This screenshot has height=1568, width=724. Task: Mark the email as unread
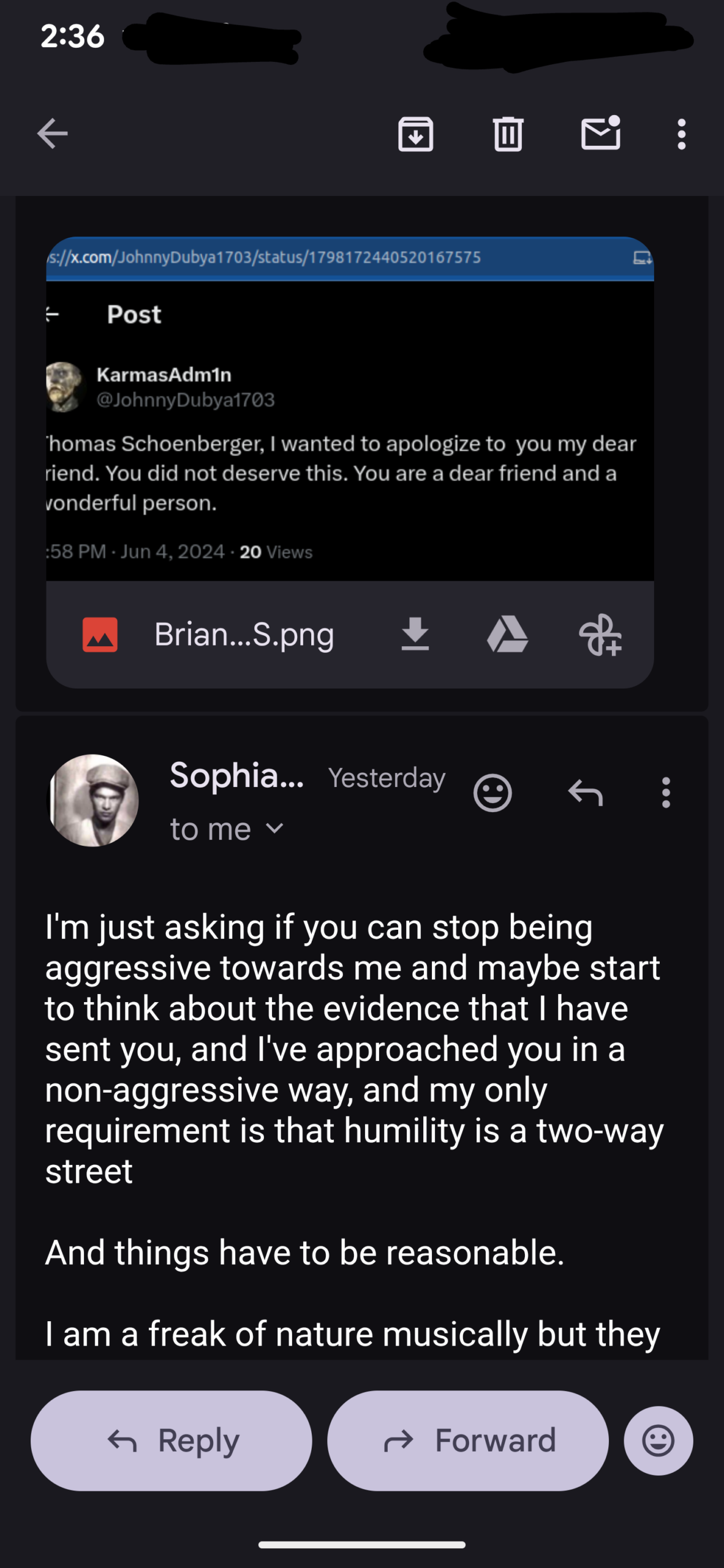[x=600, y=134]
